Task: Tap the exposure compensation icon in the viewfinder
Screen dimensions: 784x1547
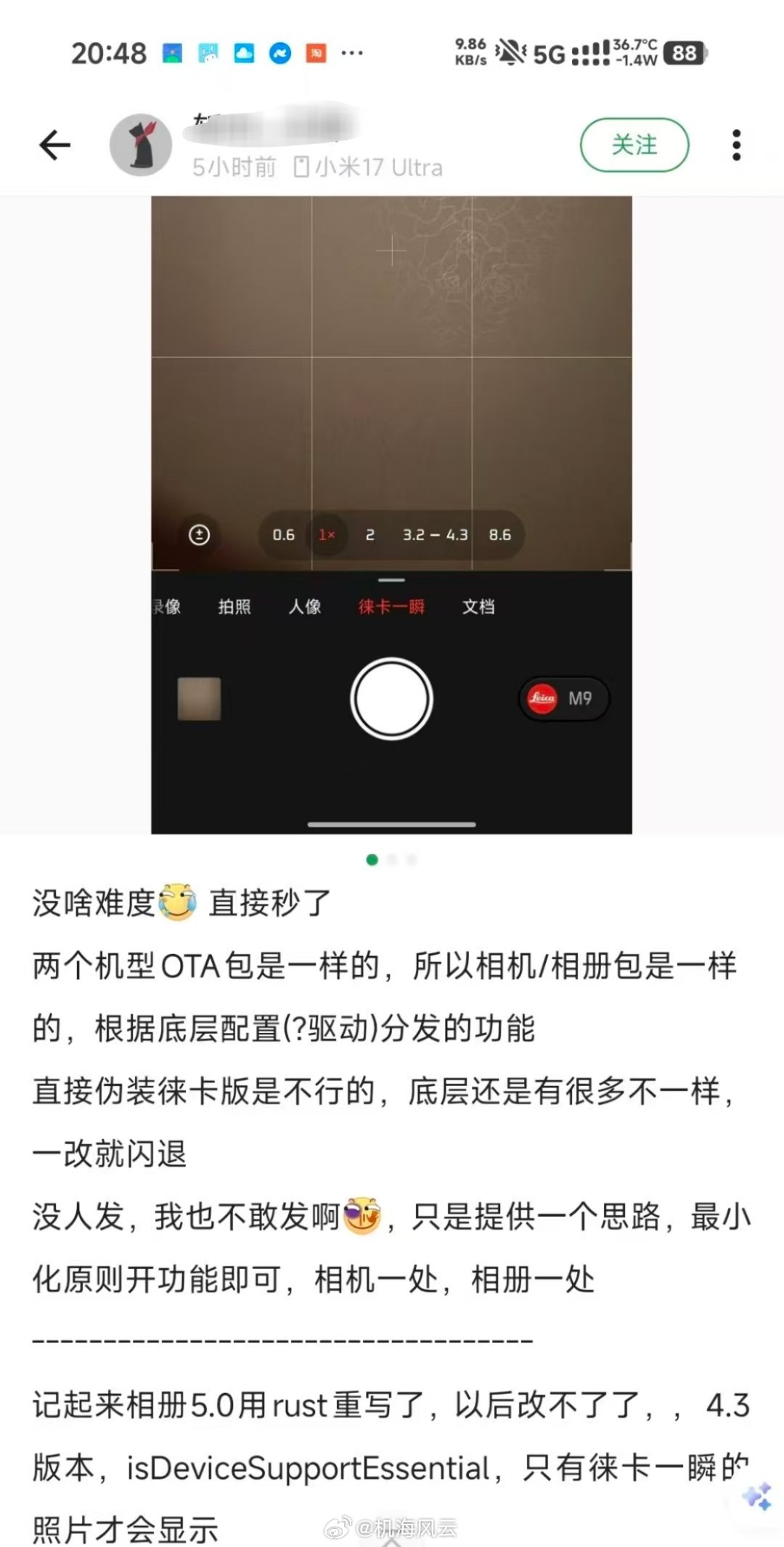Action: [x=197, y=534]
